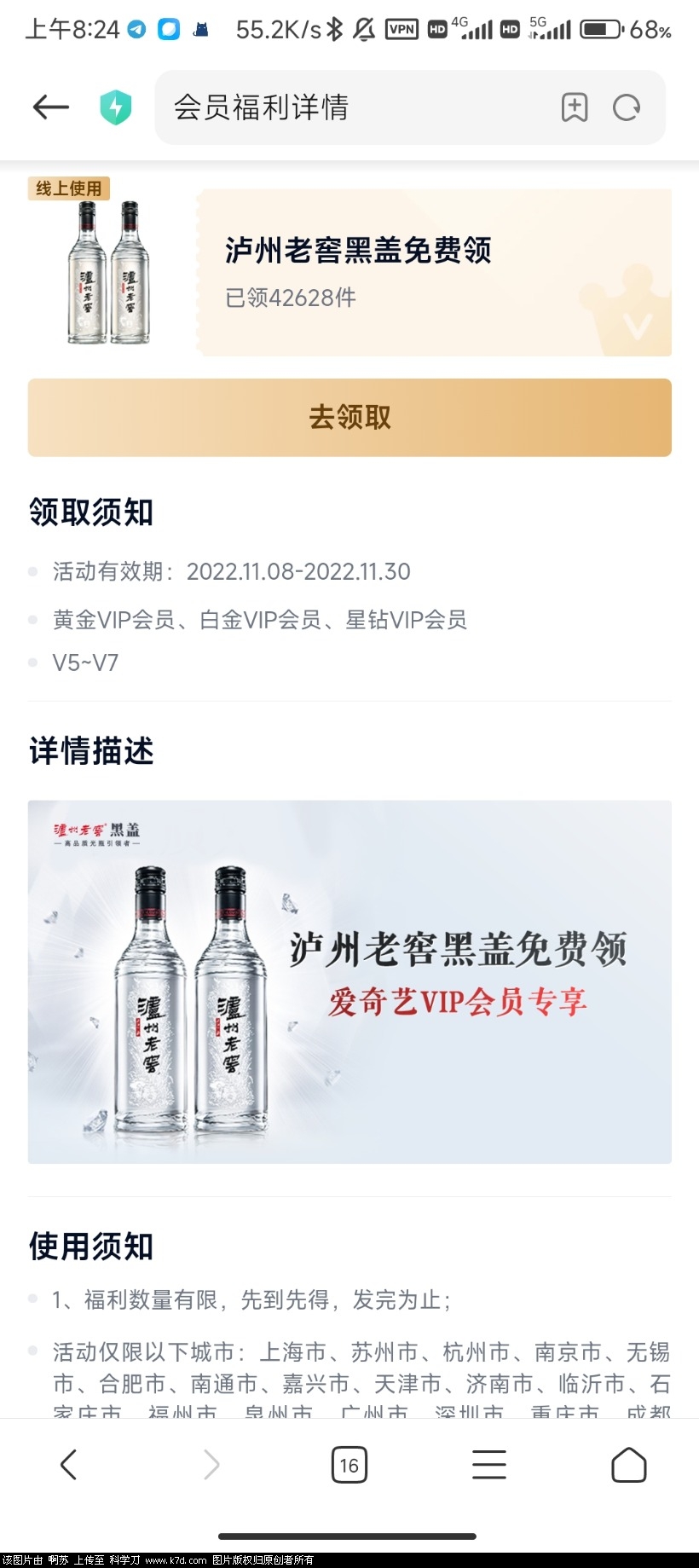
Task: Claim the benefit with 去领取
Action: coord(349,417)
